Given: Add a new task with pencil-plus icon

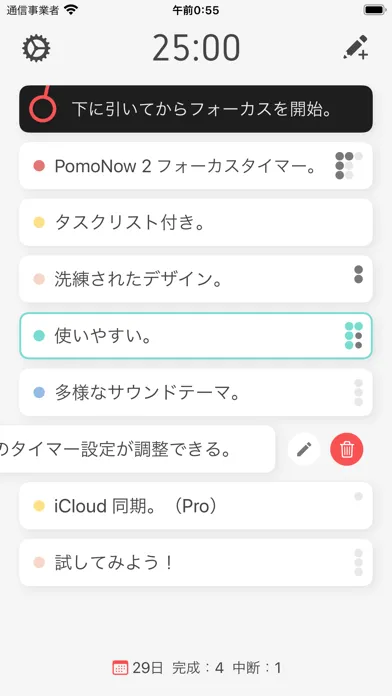Looking at the screenshot, I should click(x=356, y=47).
